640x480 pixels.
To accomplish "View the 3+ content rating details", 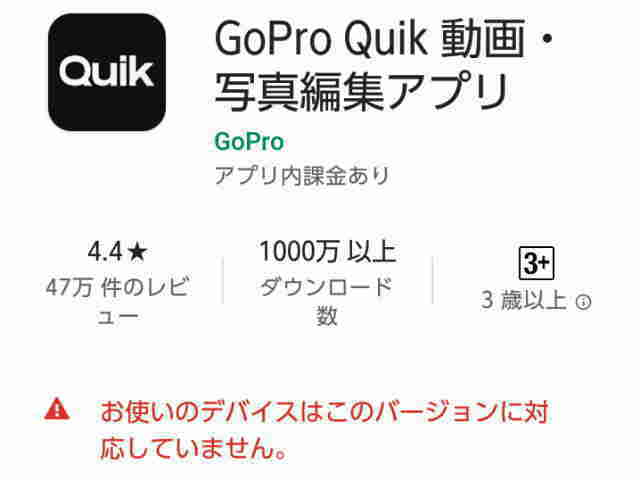I will click(x=536, y=263).
